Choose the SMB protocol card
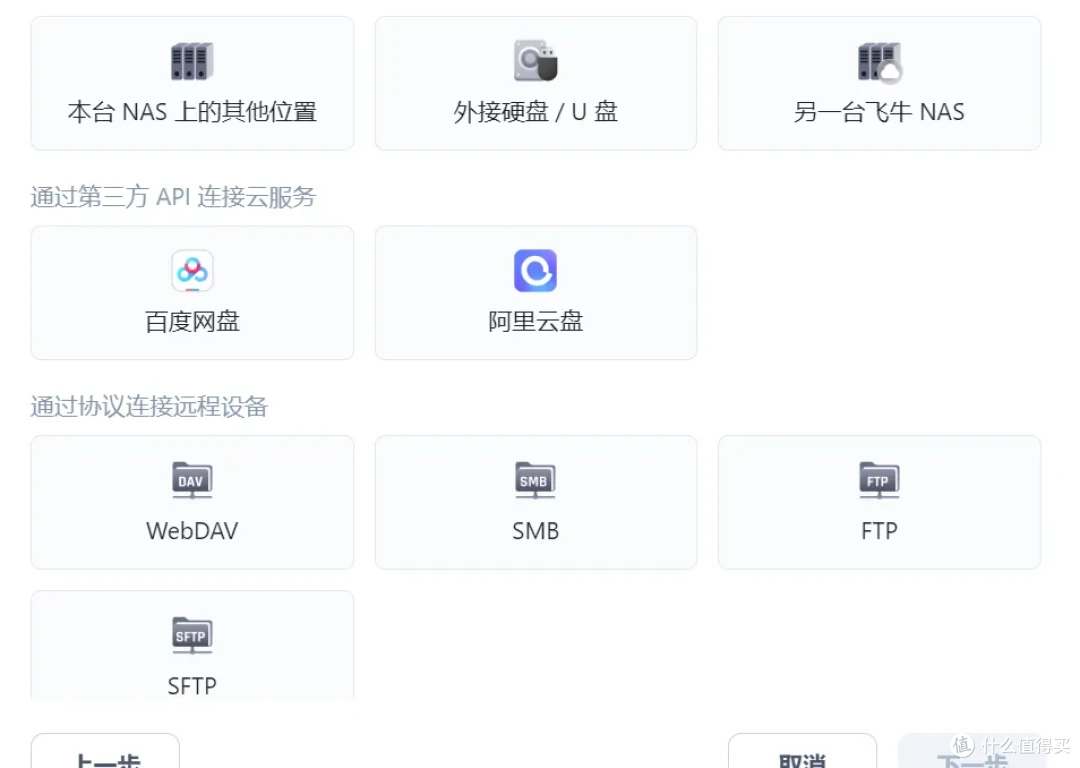Image resolution: width=1080 pixels, height=768 pixels. pos(535,502)
